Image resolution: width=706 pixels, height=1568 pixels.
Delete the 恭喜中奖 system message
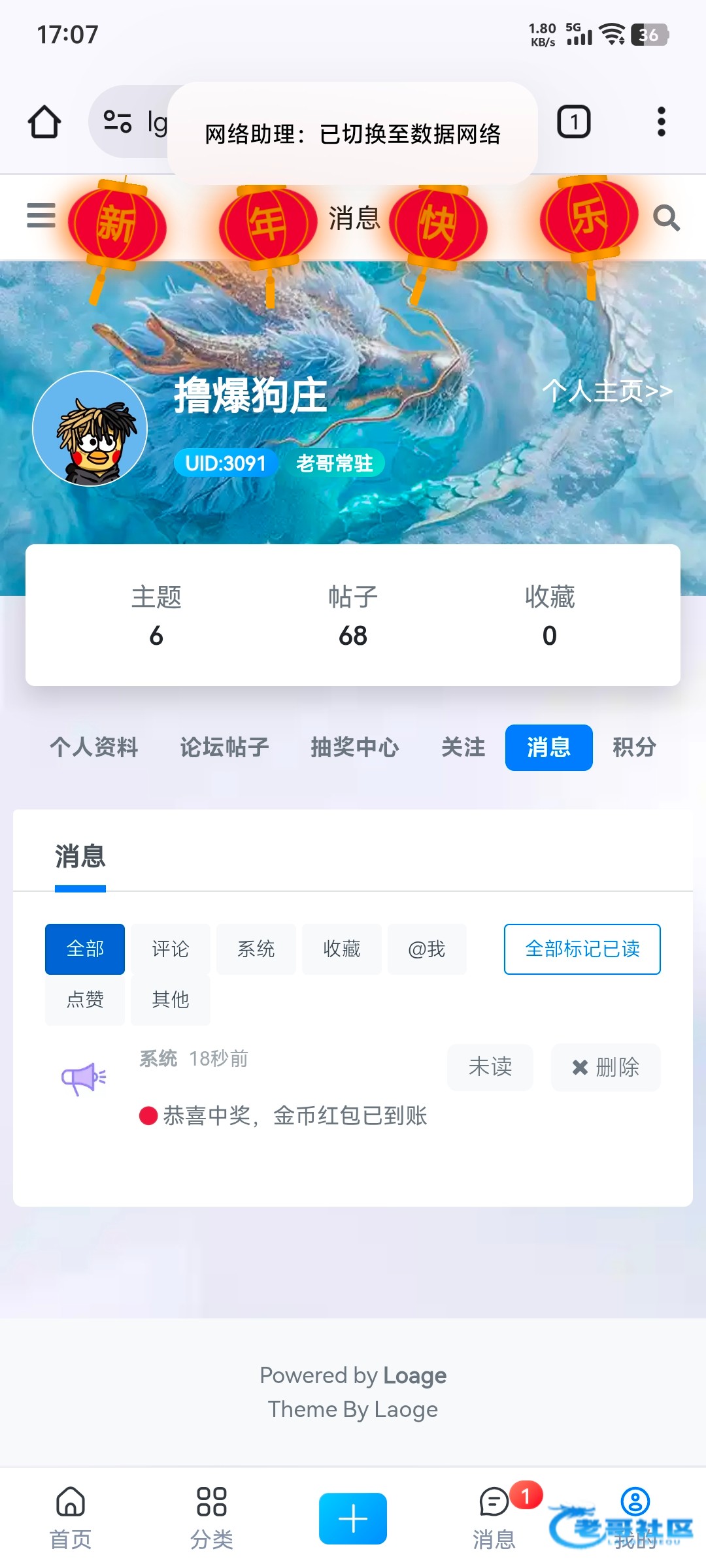pyautogui.click(x=605, y=1068)
